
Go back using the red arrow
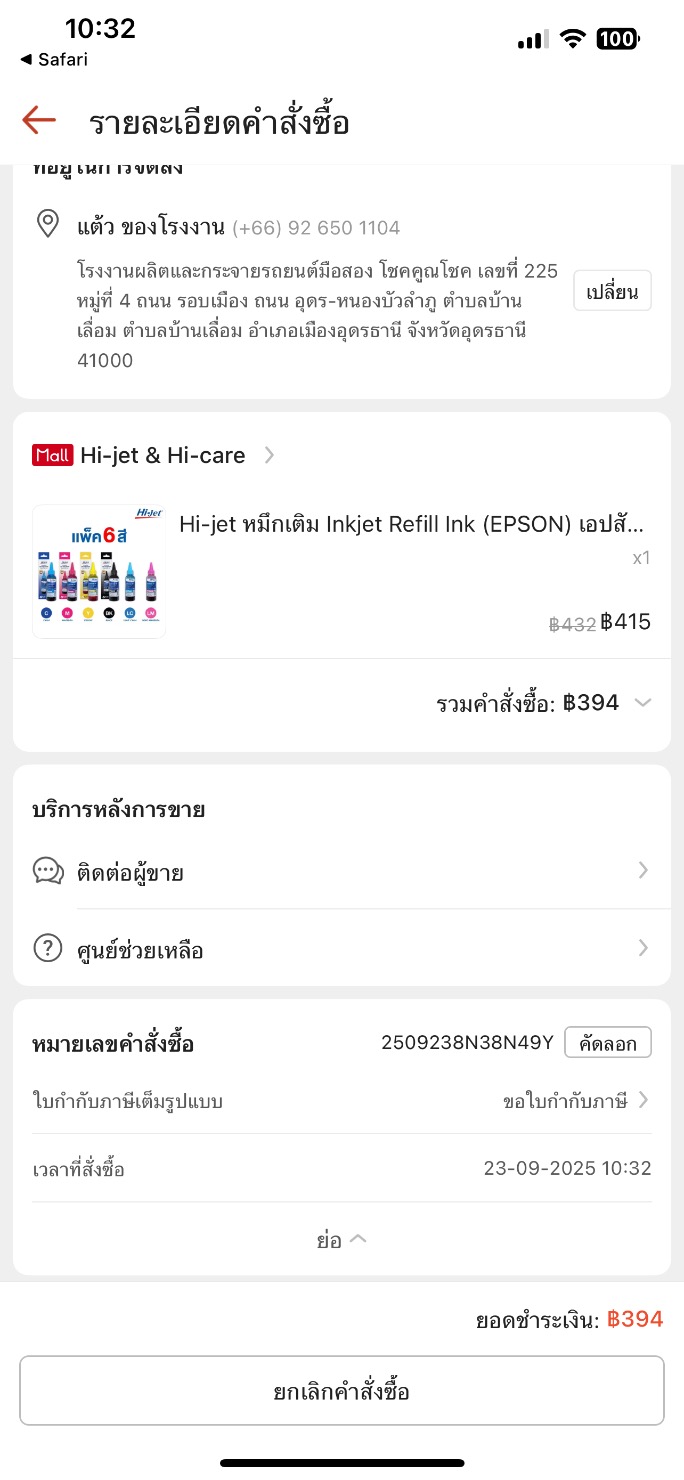pos(39,121)
